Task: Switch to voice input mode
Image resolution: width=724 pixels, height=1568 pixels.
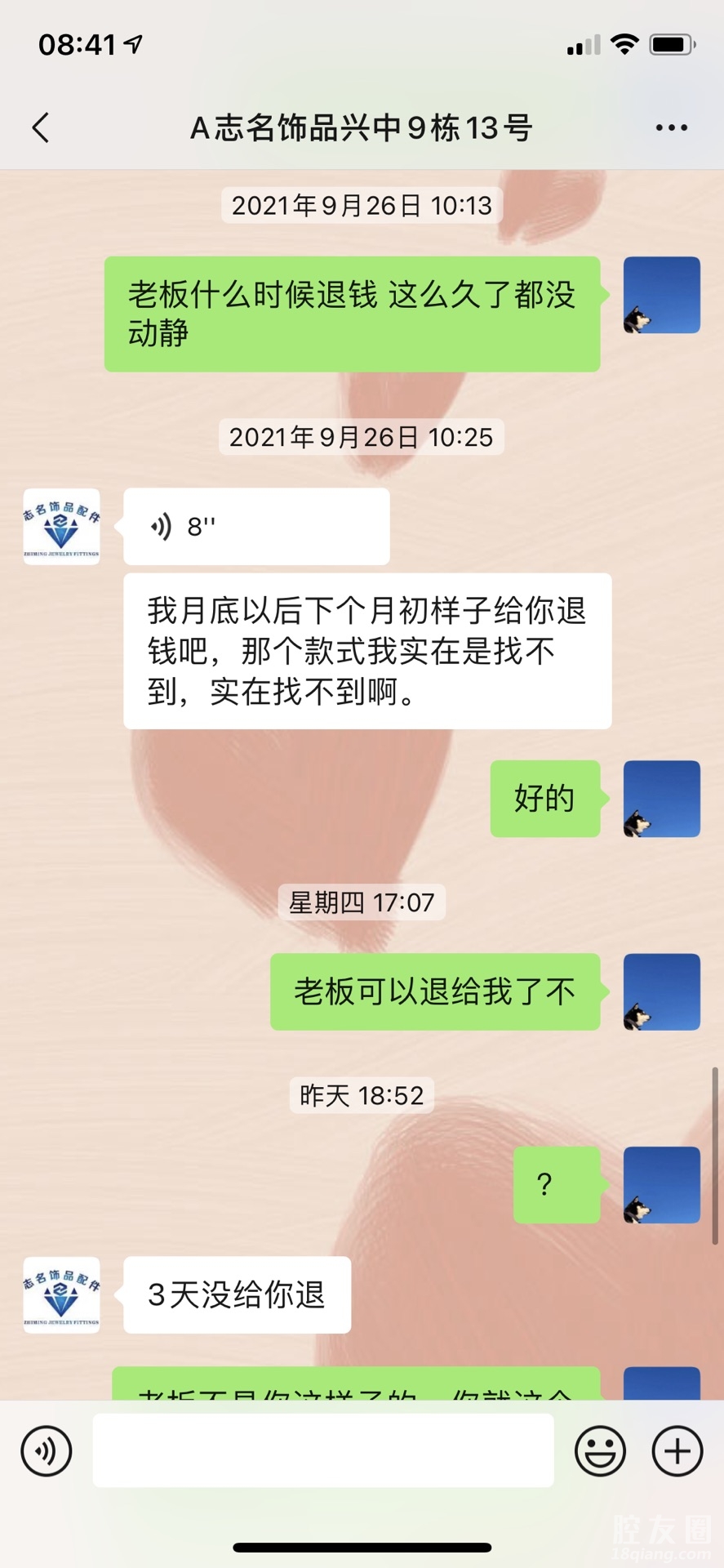Action: tap(47, 1451)
